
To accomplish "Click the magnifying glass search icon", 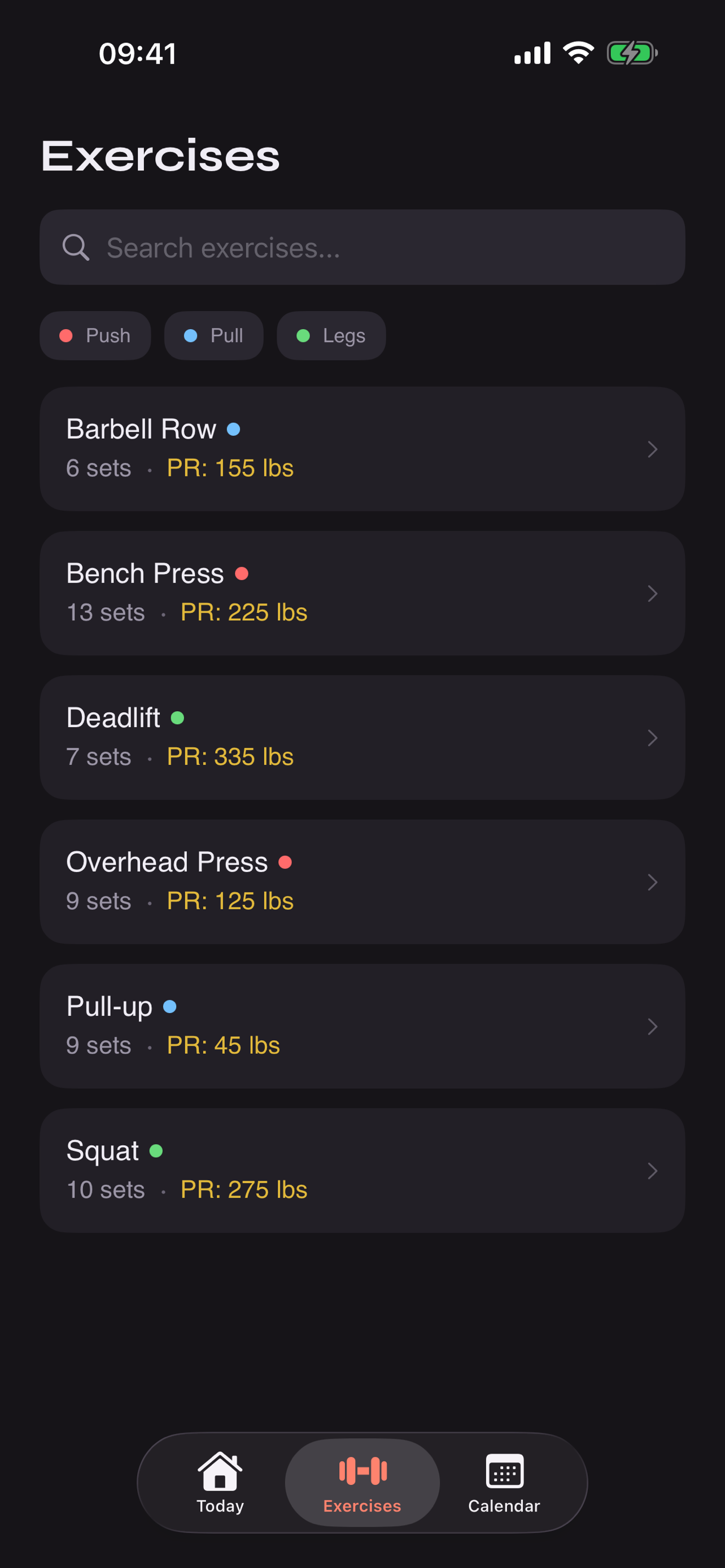I will point(76,247).
